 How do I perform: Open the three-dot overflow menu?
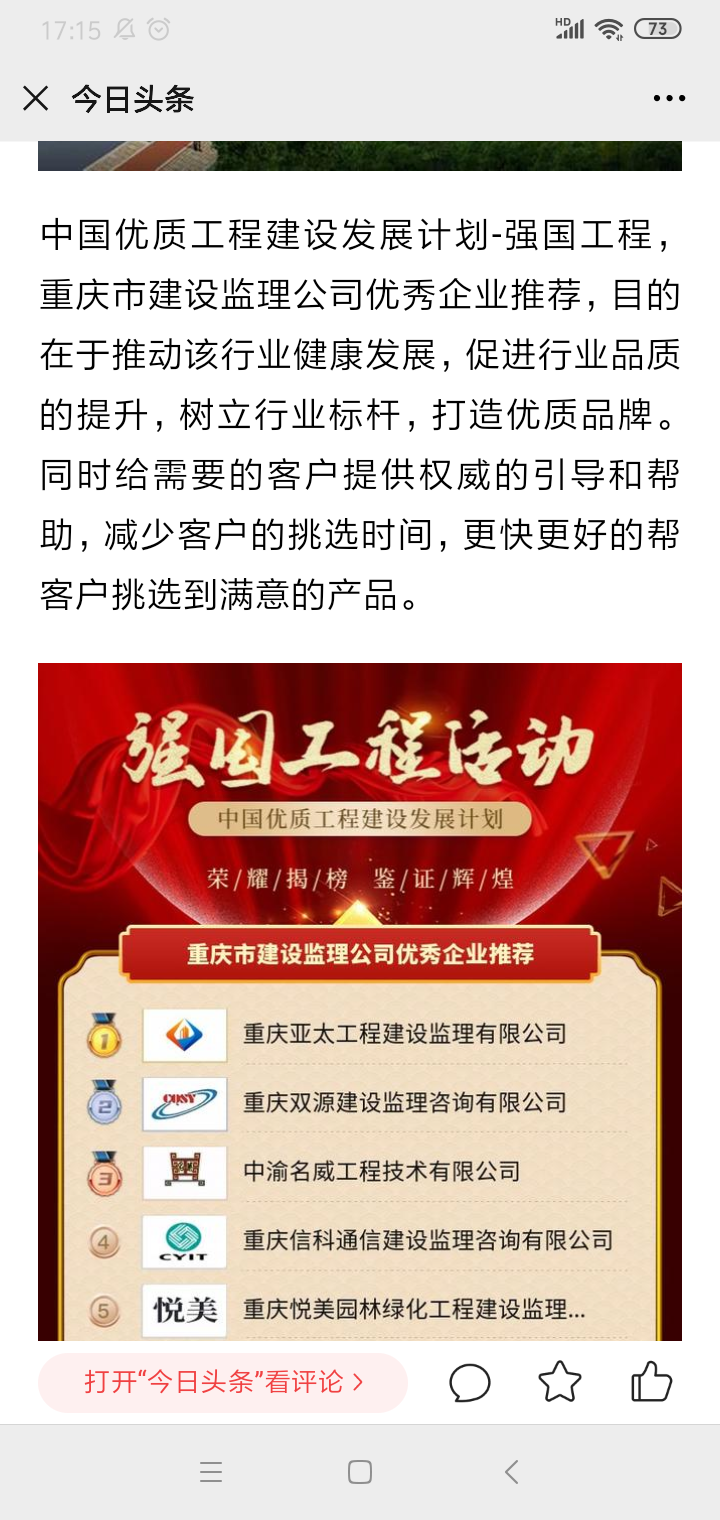tap(669, 98)
